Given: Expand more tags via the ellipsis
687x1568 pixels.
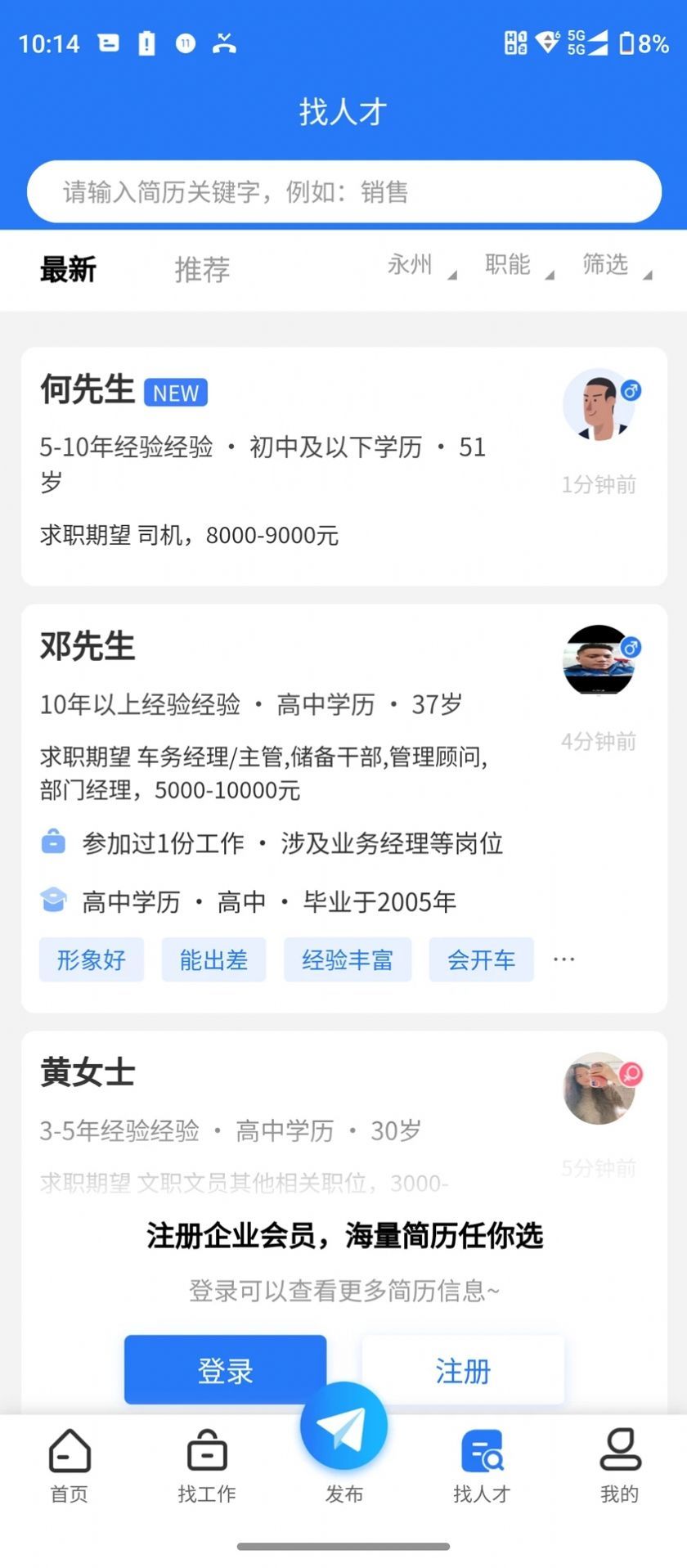Looking at the screenshot, I should pyautogui.click(x=563, y=958).
